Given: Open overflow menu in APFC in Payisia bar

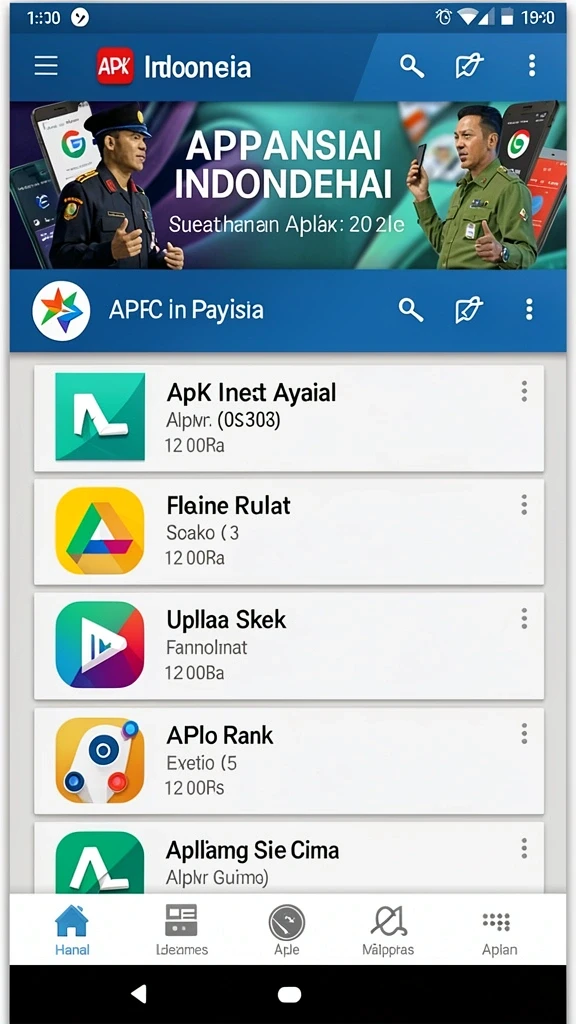Looking at the screenshot, I should tap(529, 310).
